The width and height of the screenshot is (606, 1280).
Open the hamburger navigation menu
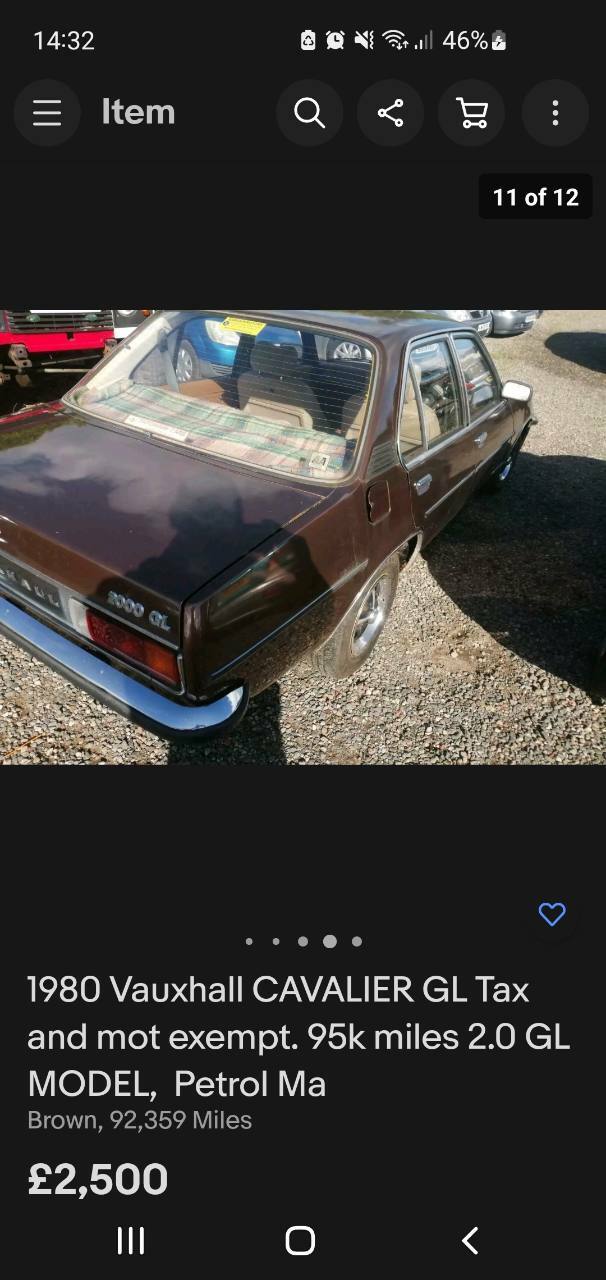[47, 113]
